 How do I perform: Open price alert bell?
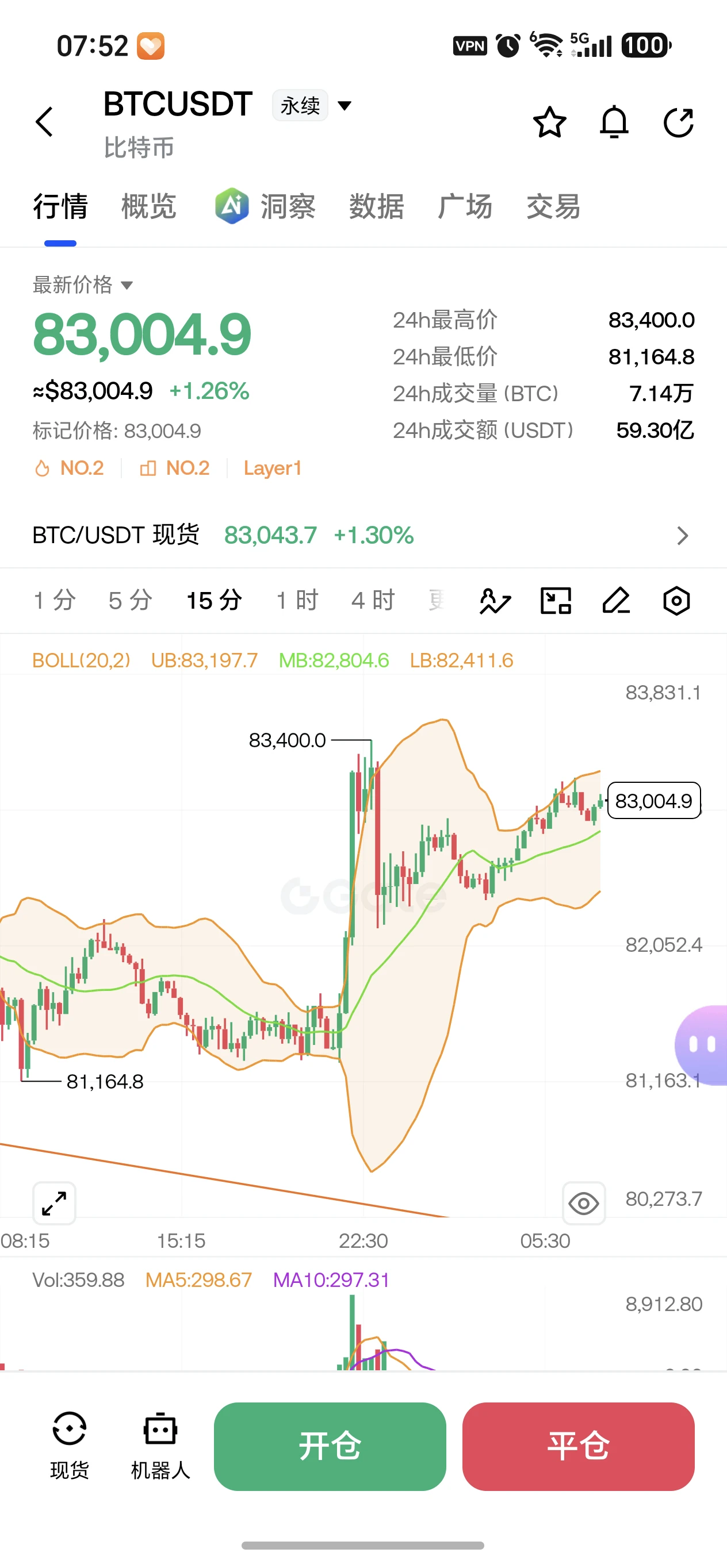614,122
